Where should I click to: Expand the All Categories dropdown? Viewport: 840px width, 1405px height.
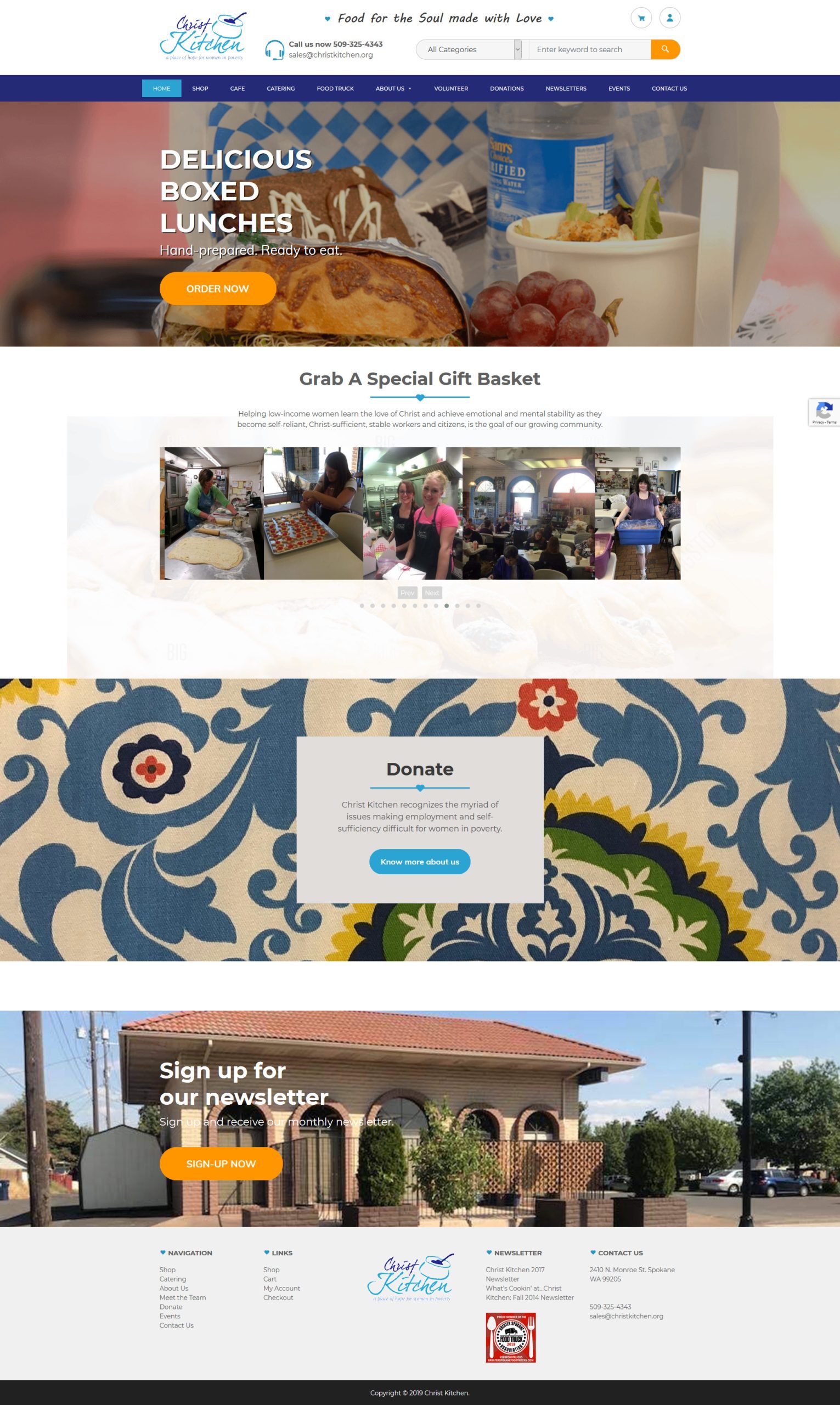469,49
